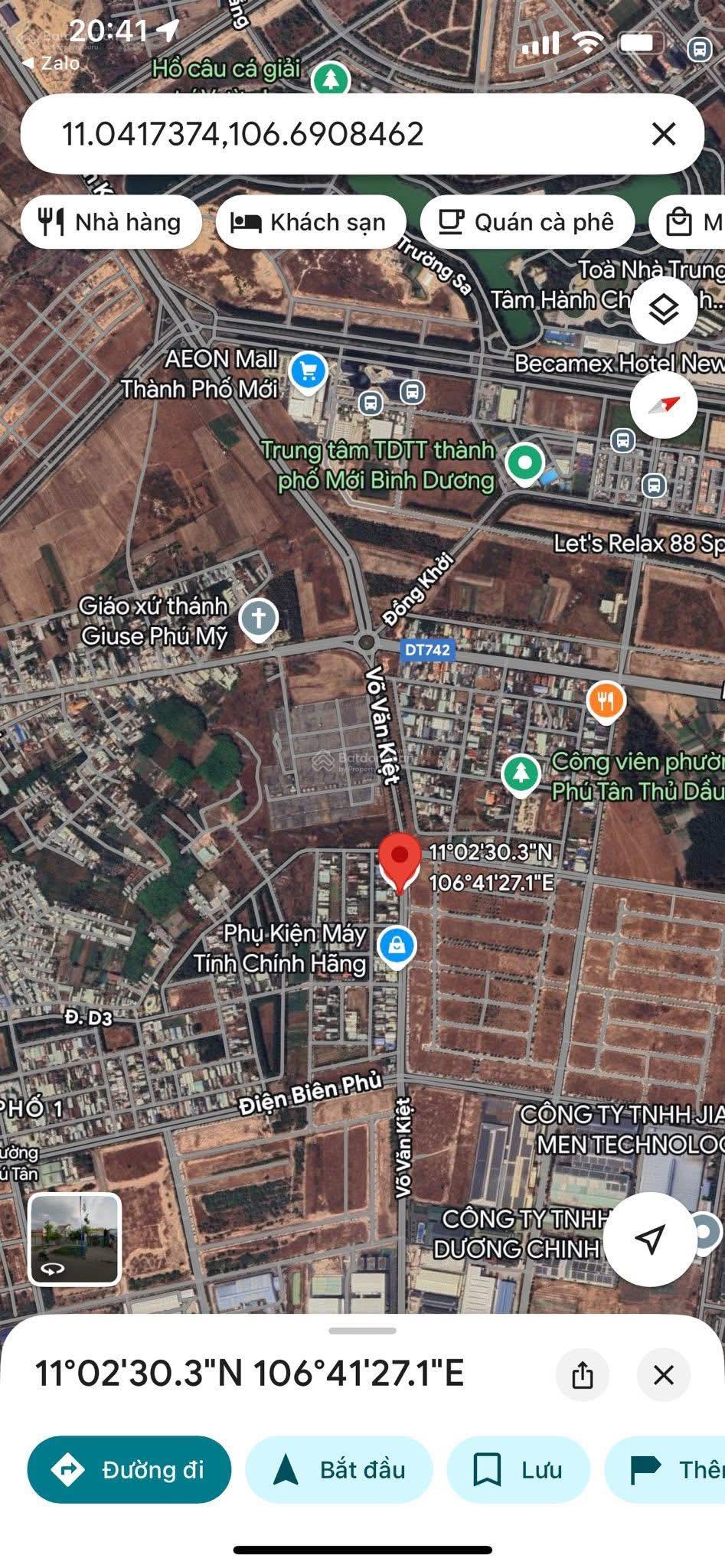
Task: Clear the coordinates search box
Action: click(x=663, y=134)
